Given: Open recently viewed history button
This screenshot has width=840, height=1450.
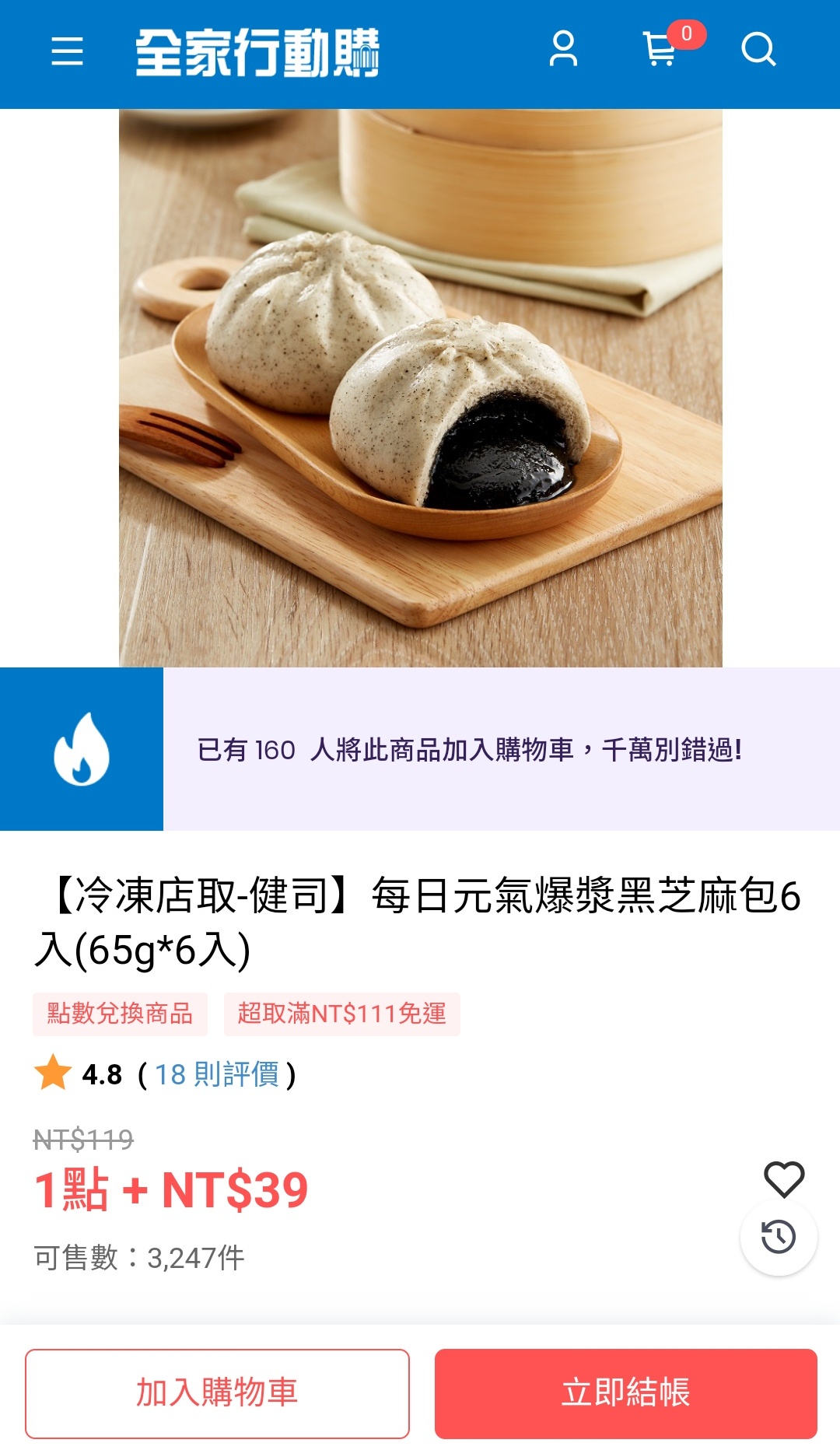Looking at the screenshot, I should click(x=779, y=1237).
